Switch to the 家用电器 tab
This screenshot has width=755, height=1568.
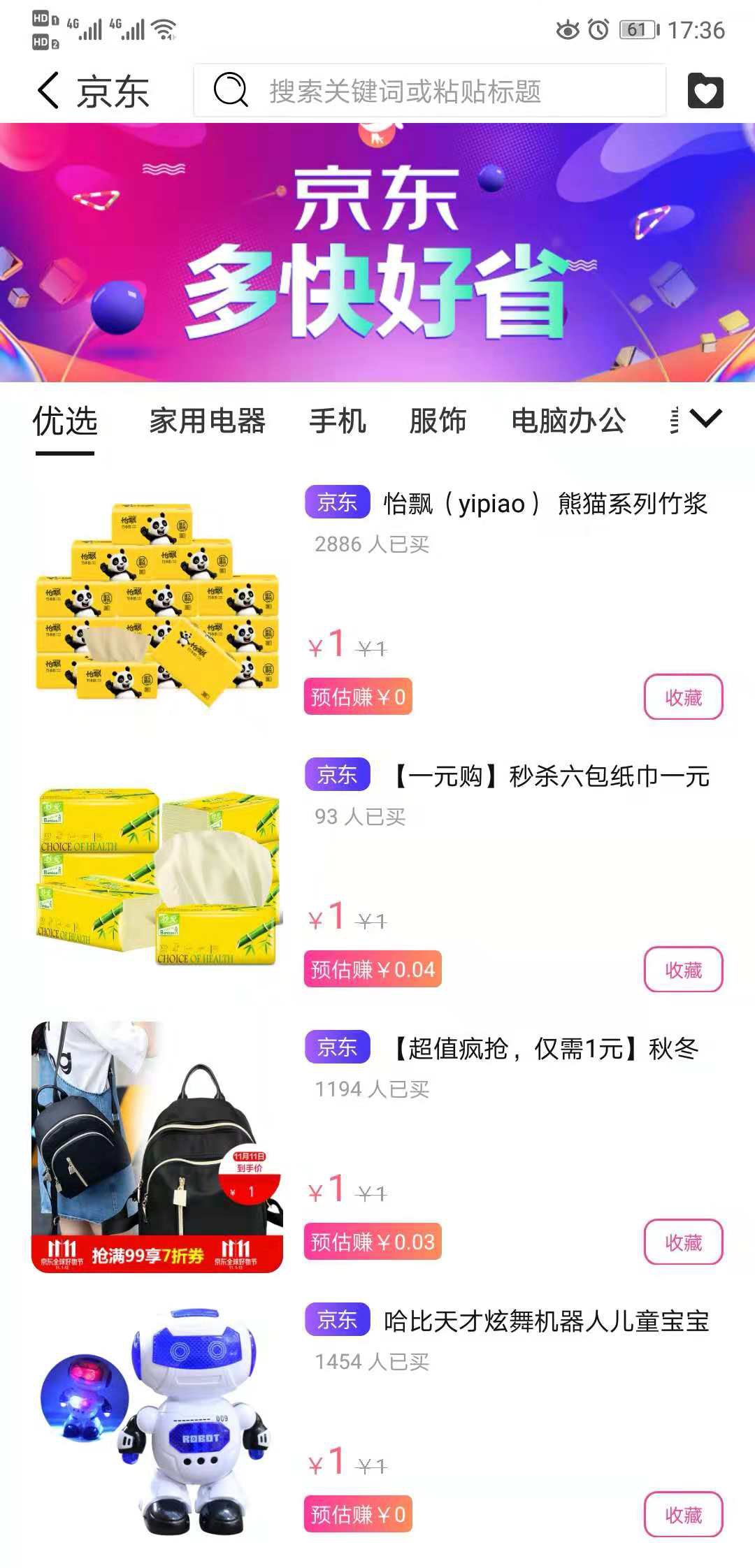pyautogui.click(x=208, y=421)
